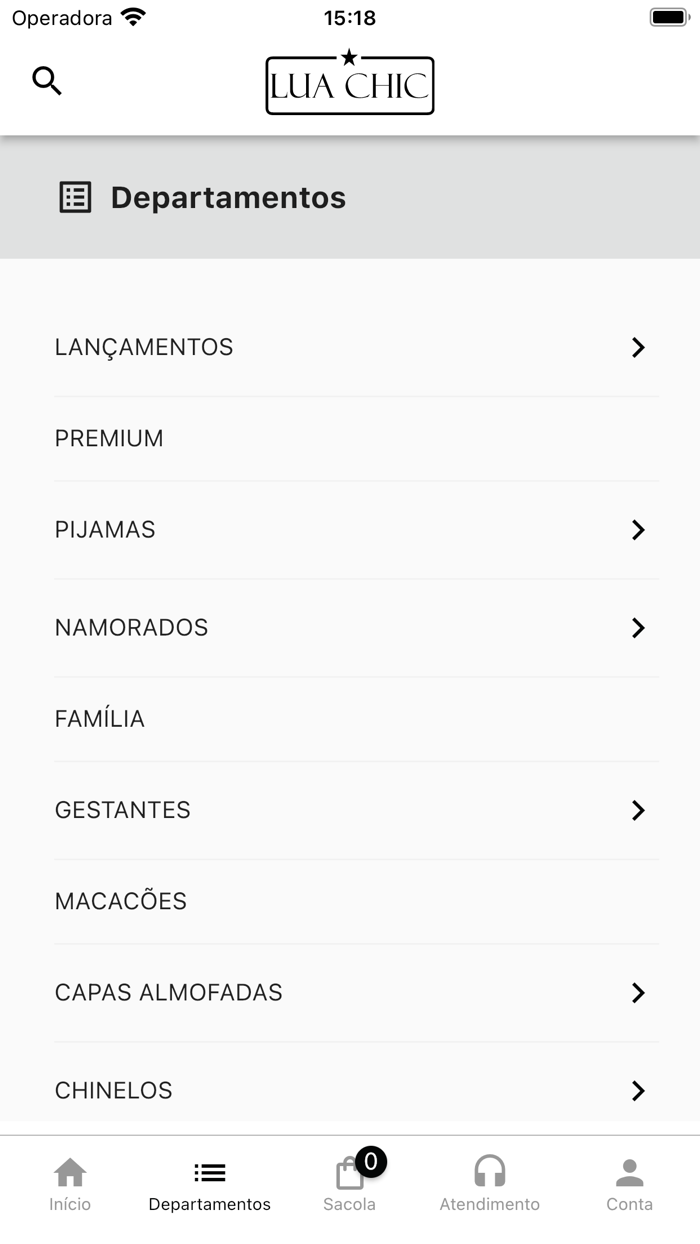The image size is (700, 1244).
Task: Open the search magnifier icon
Action: 47,81
